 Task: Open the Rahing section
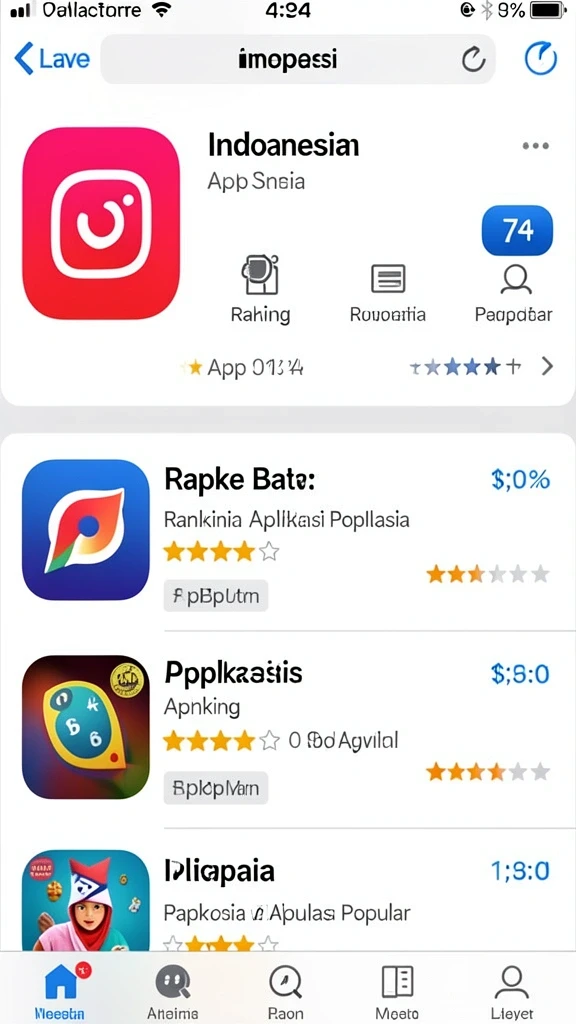pyautogui.click(x=261, y=290)
